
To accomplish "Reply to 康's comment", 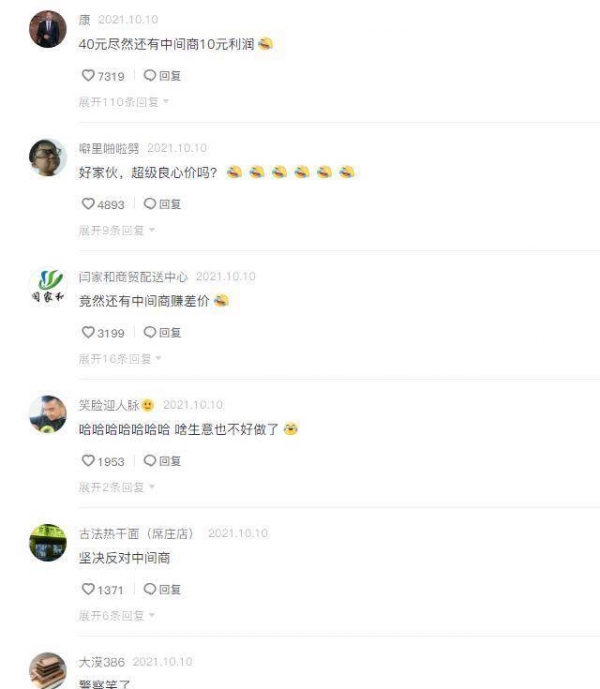I will (162, 76).
